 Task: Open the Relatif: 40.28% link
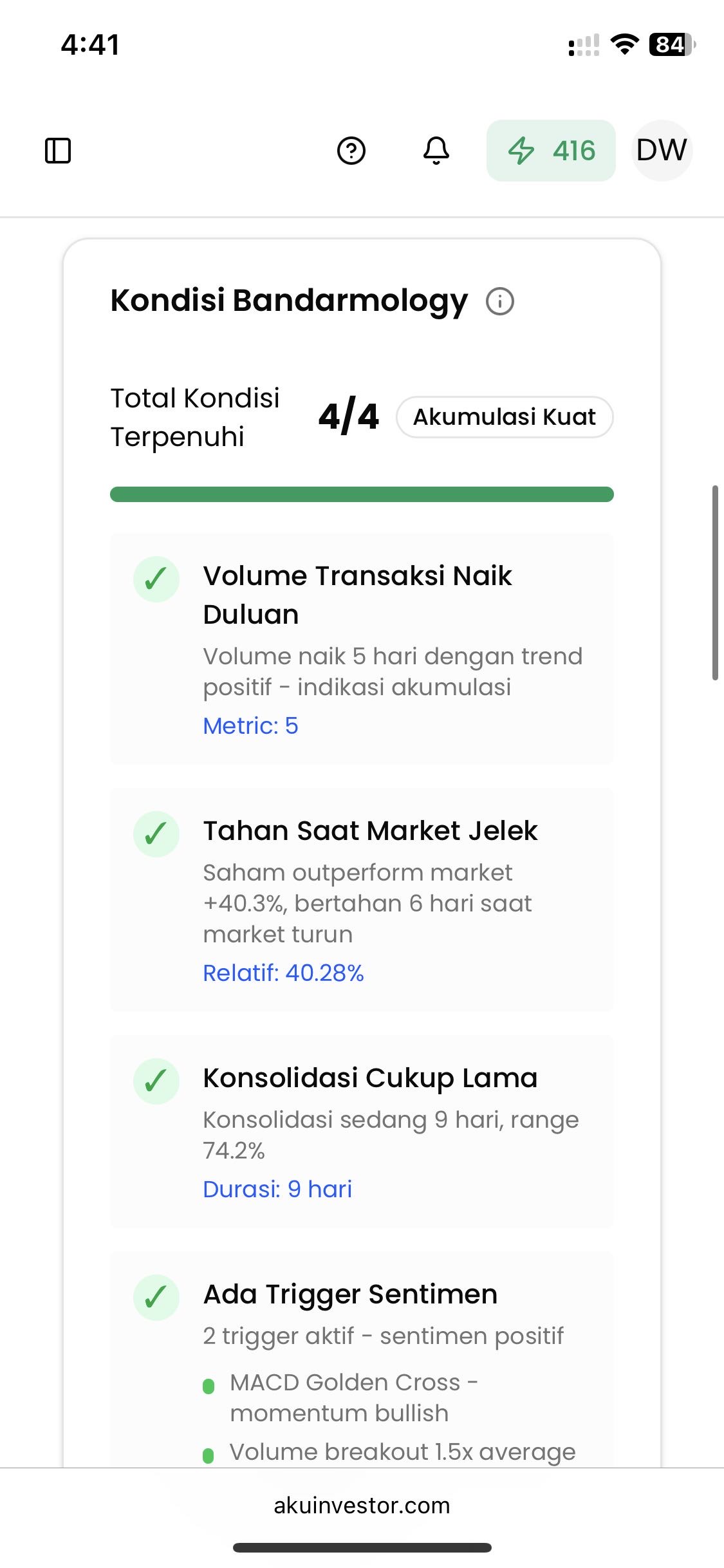[283, 973]
